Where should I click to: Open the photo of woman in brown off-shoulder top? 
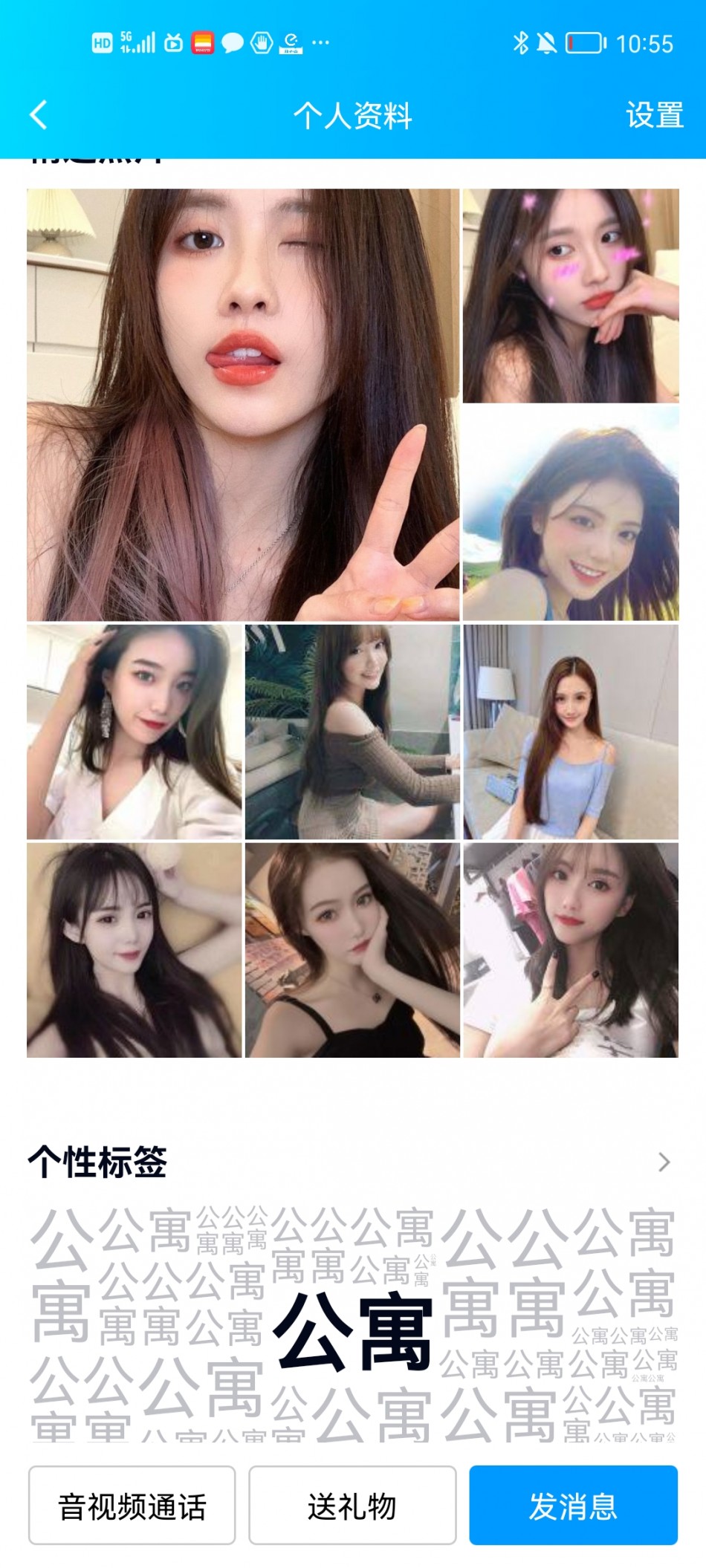coord(352,732)
